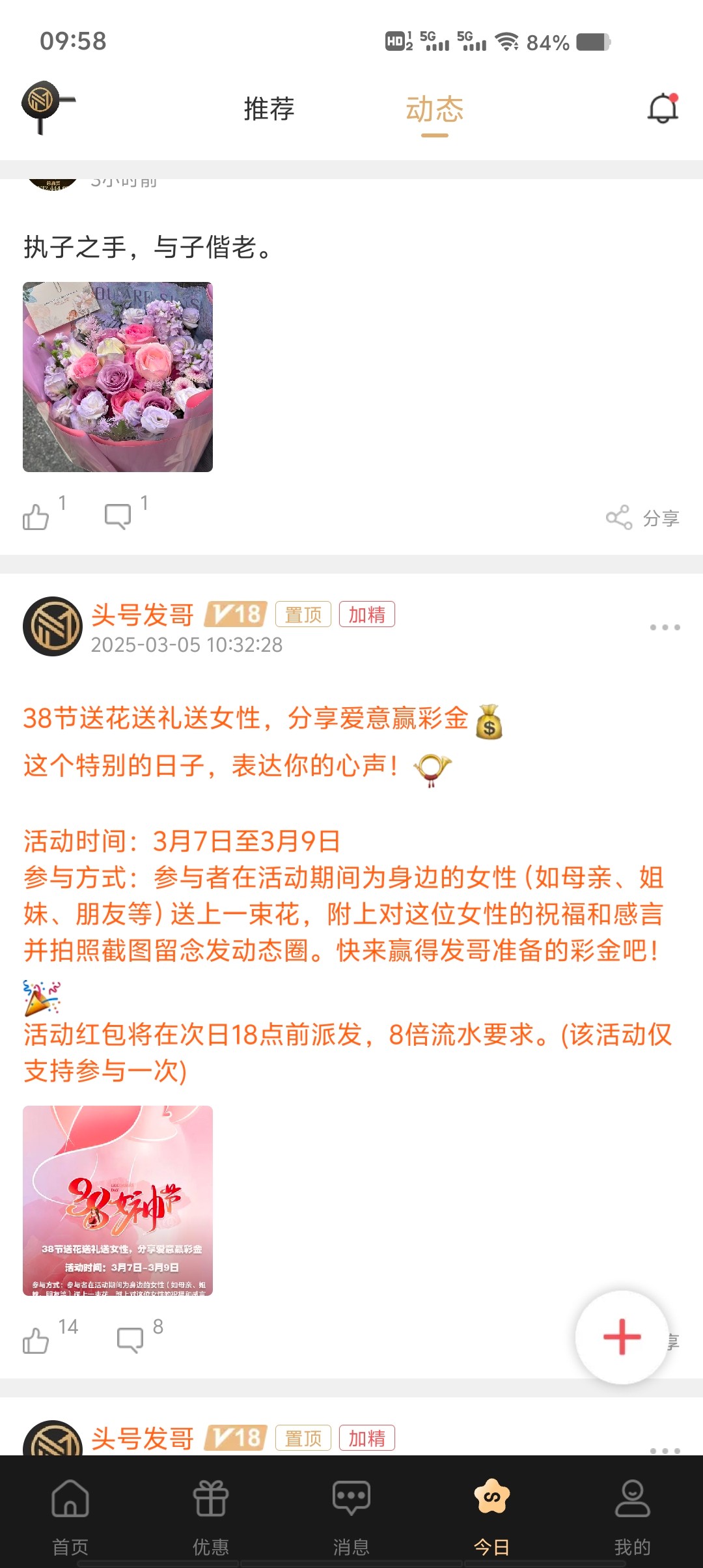Like the 38节送花 activity post
This screenshot has height=1568, width=703.
pyautogui.click(x=36, y=1341)
